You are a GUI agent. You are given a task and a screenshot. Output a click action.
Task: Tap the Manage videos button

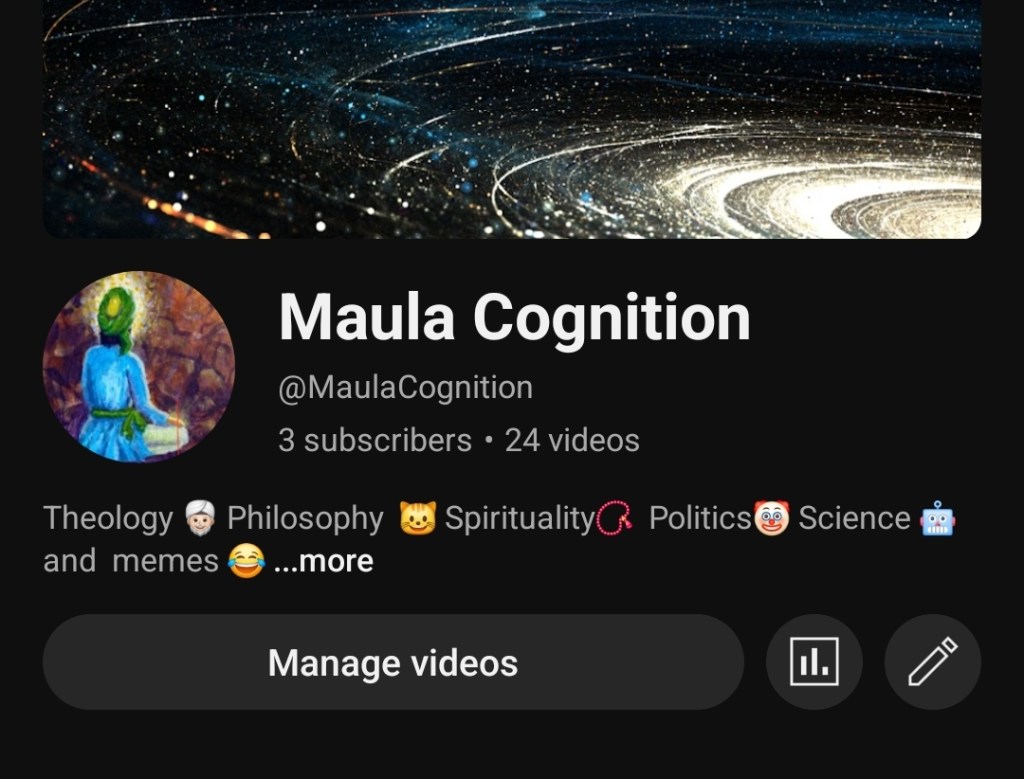(393, 663)
